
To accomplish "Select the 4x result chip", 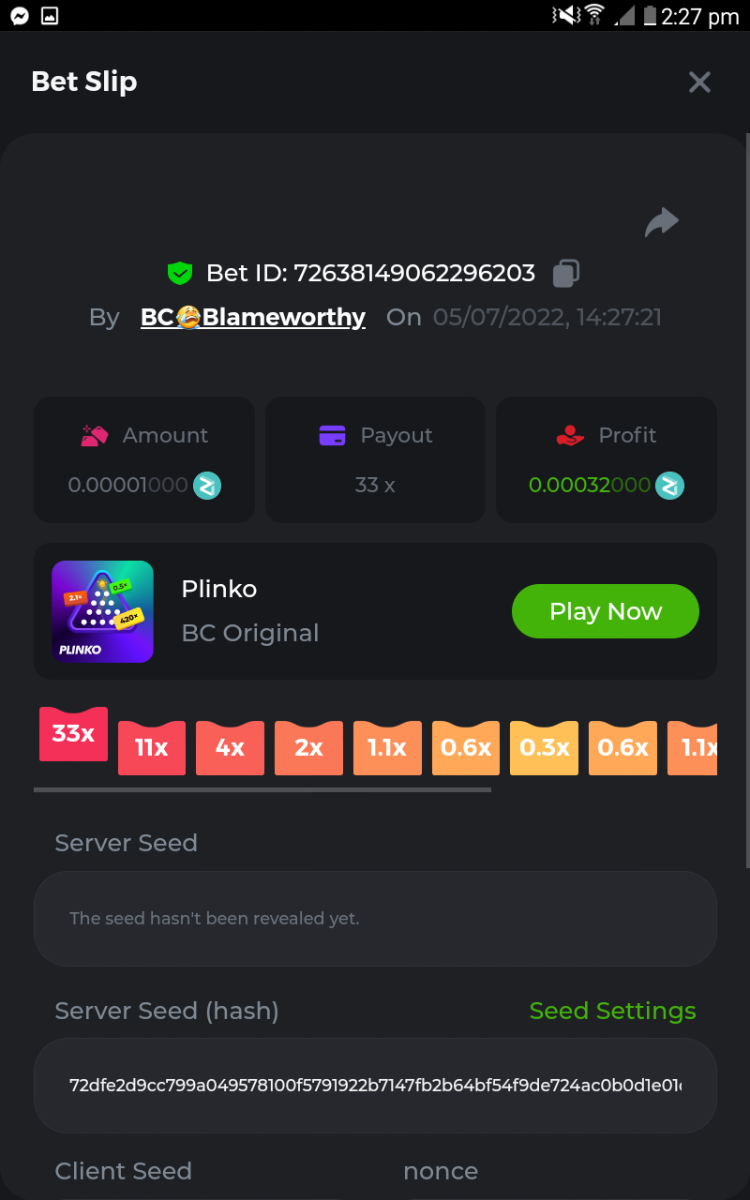I will click(x=230, y=748).
